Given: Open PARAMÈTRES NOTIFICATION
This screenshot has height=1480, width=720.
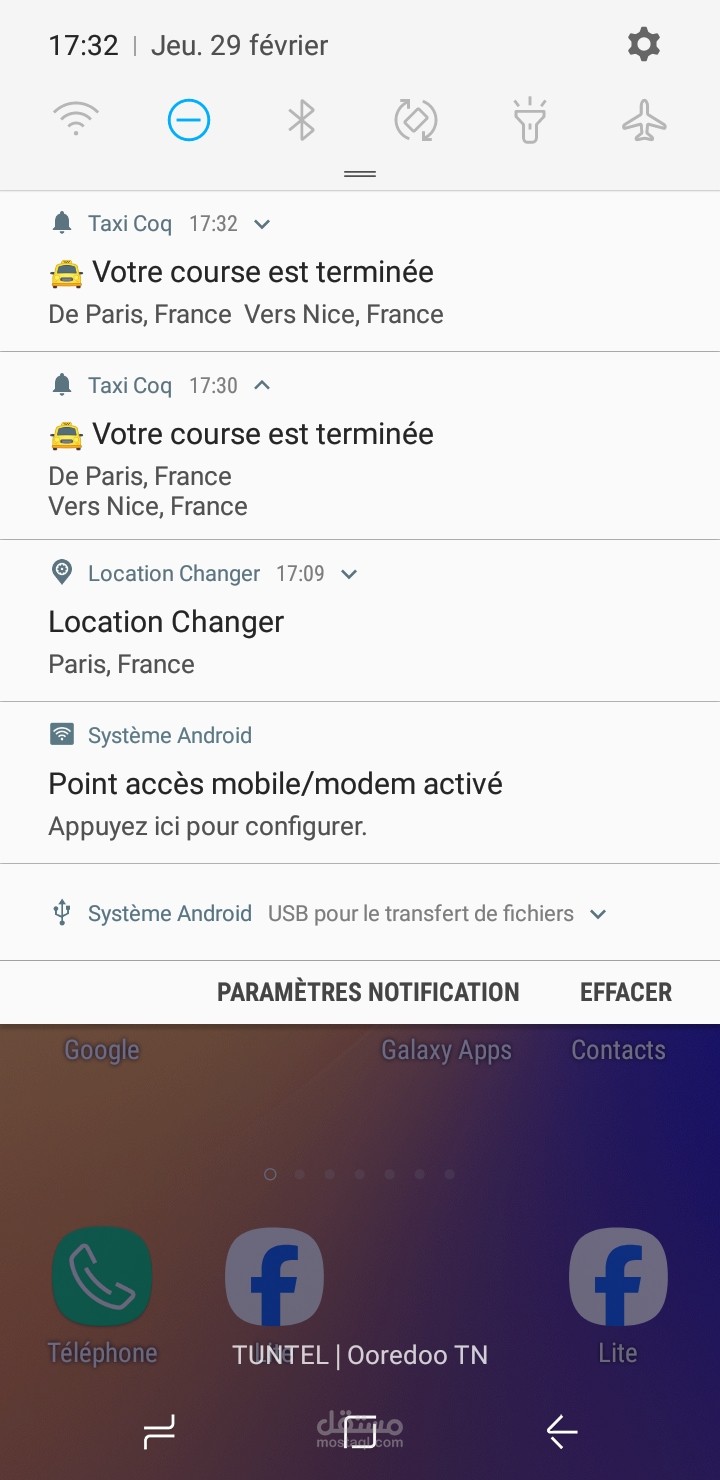Looking at the screenshot, I should coord(368,992).
